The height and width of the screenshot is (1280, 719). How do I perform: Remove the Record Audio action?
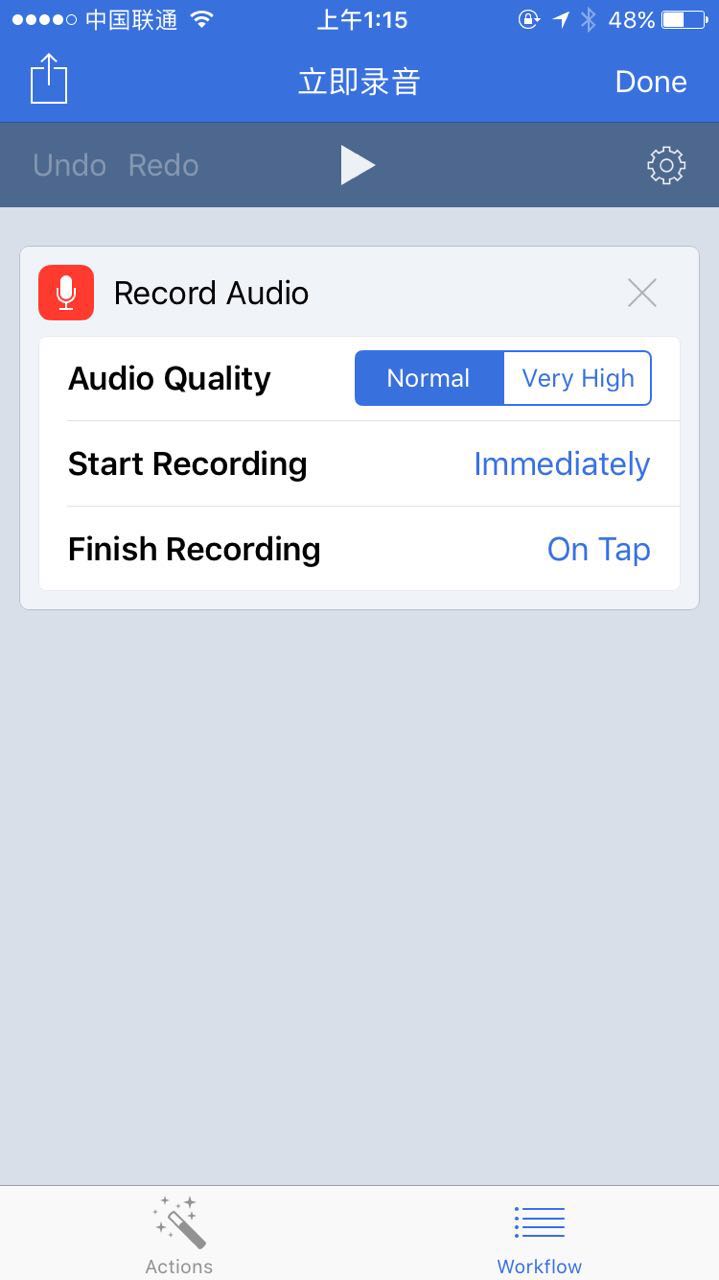point(641,293)
